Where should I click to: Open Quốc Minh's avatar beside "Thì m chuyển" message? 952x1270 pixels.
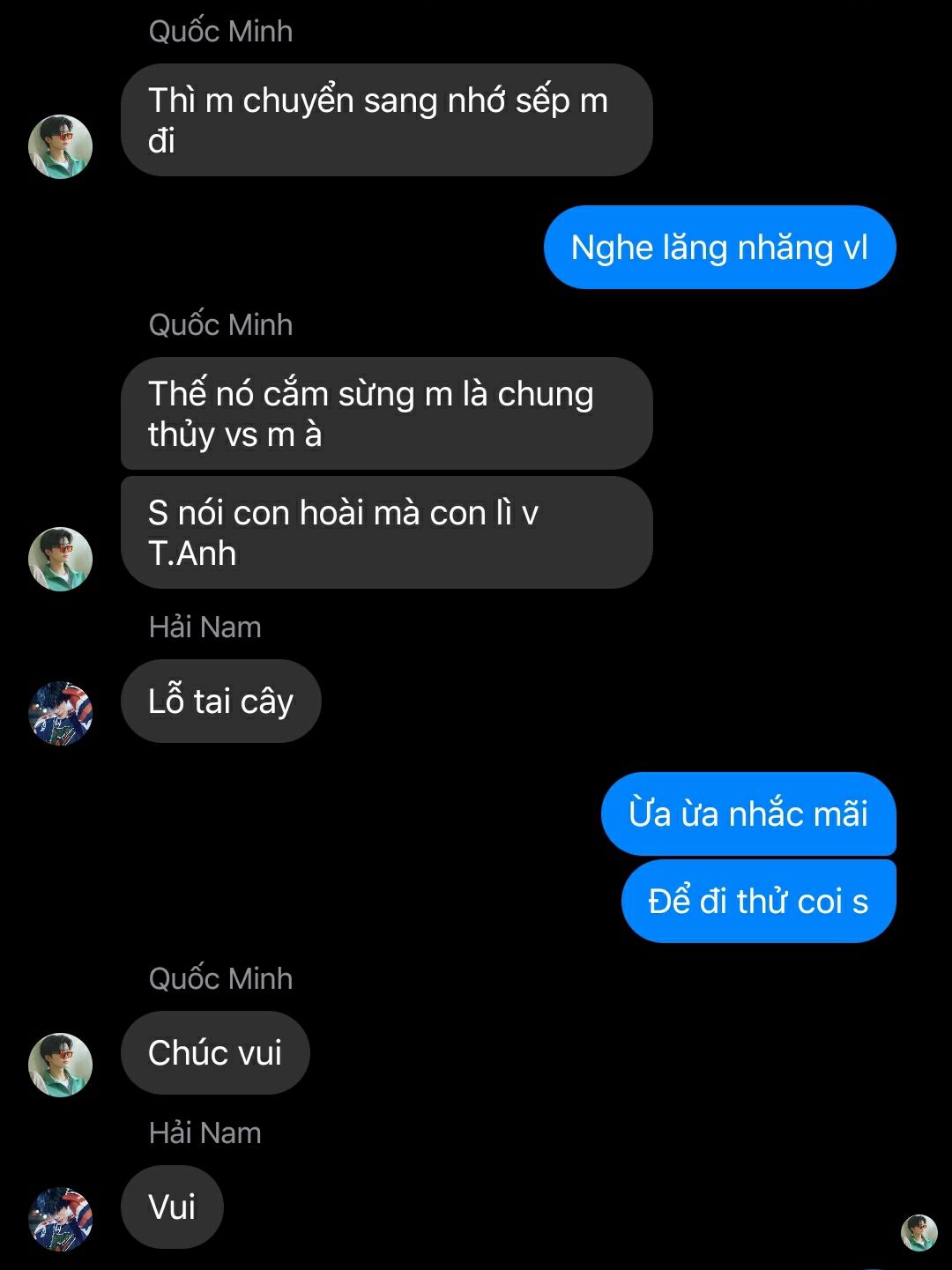(61, 146)
